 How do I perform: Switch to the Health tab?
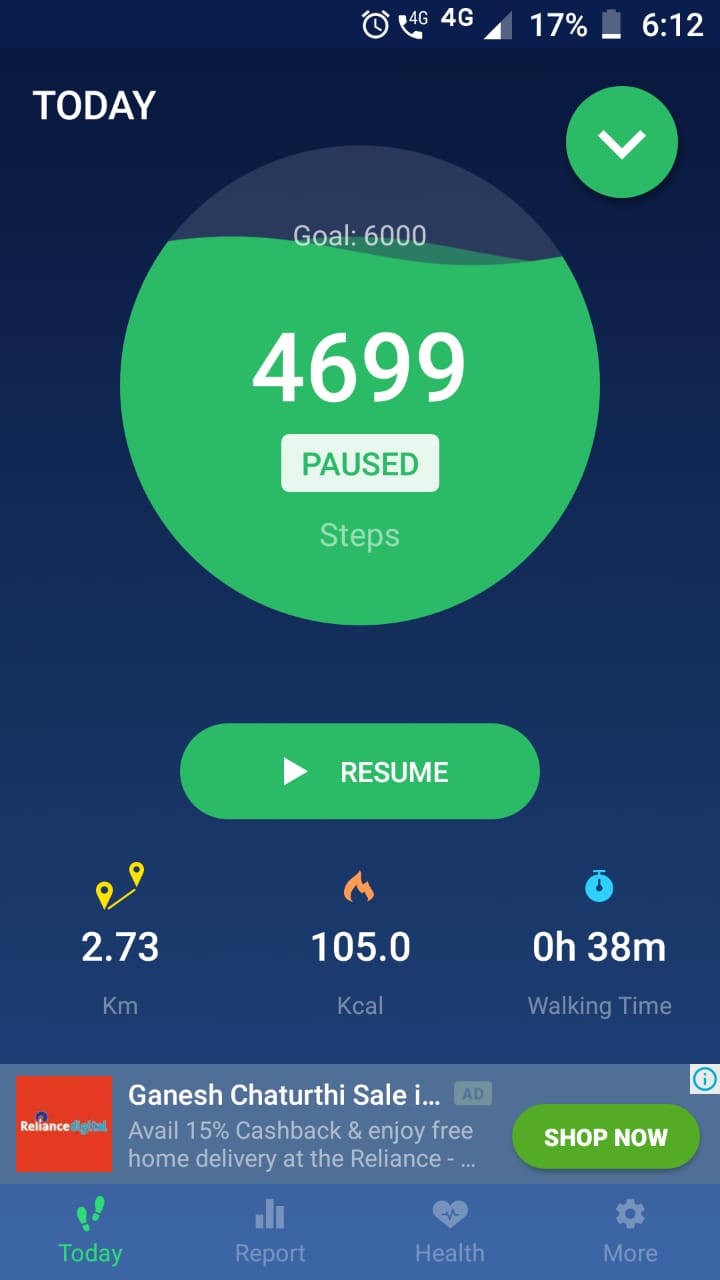point(450,1232)
